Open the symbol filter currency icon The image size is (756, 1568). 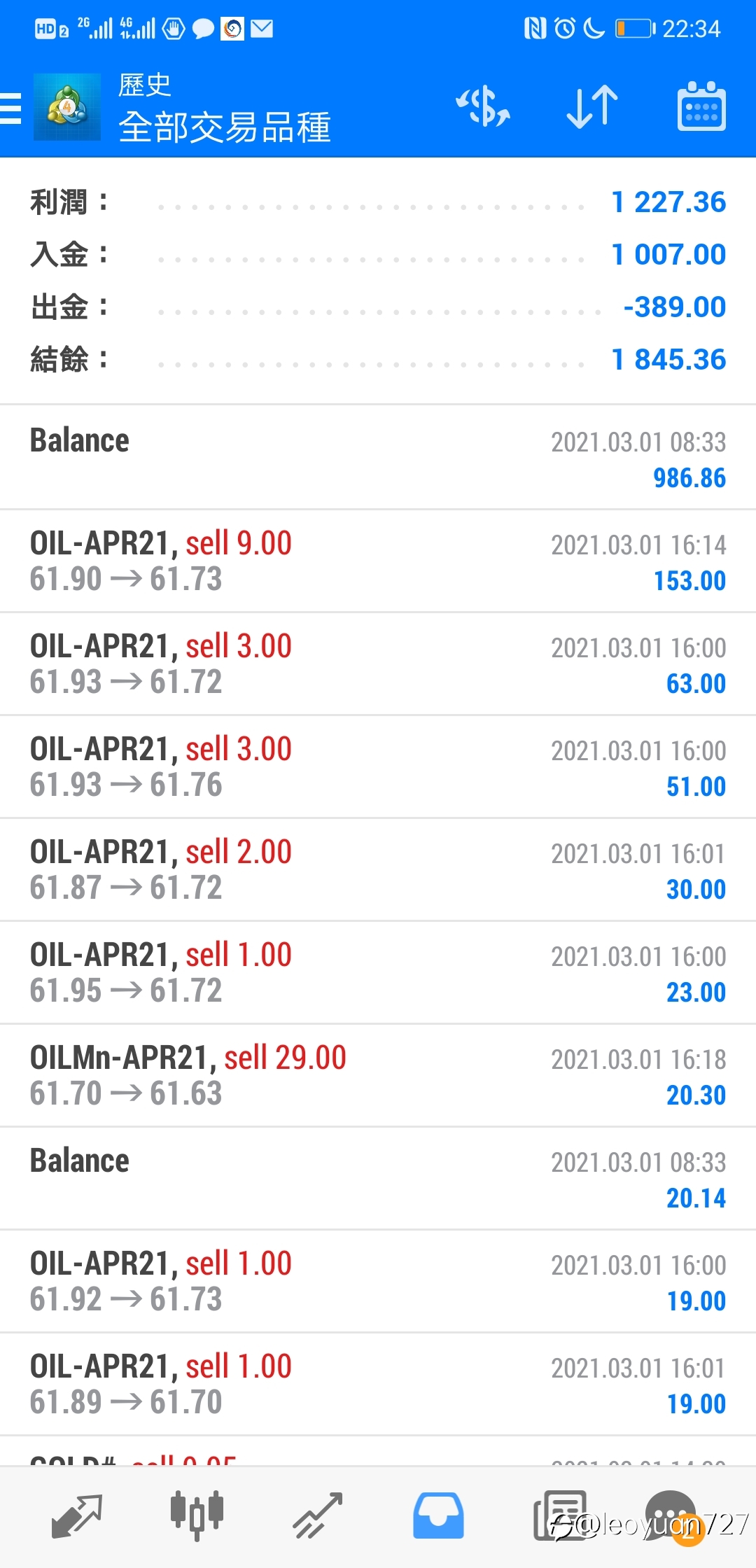[483, 107]
